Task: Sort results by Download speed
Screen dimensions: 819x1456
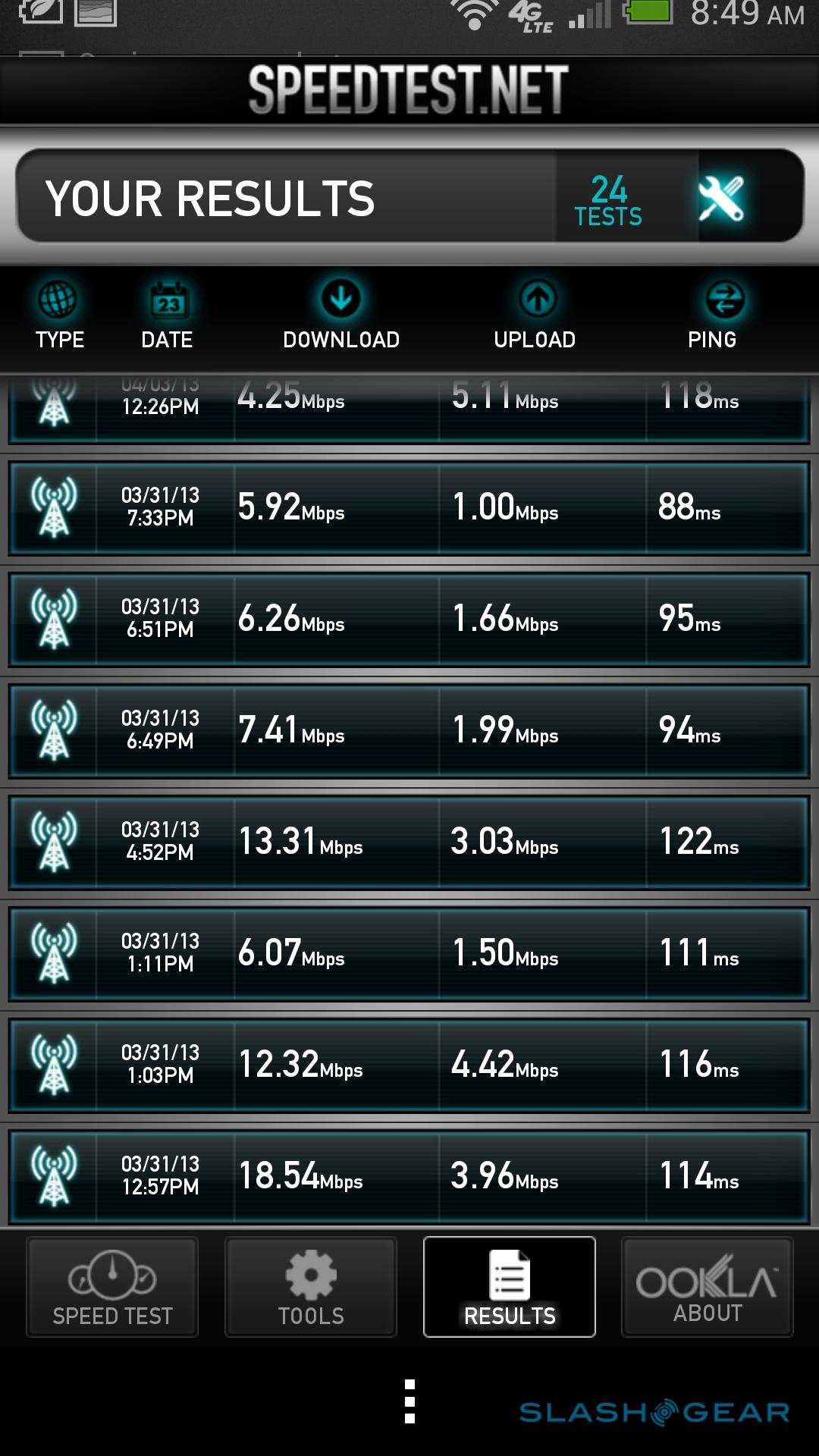Action: point(341,316)
